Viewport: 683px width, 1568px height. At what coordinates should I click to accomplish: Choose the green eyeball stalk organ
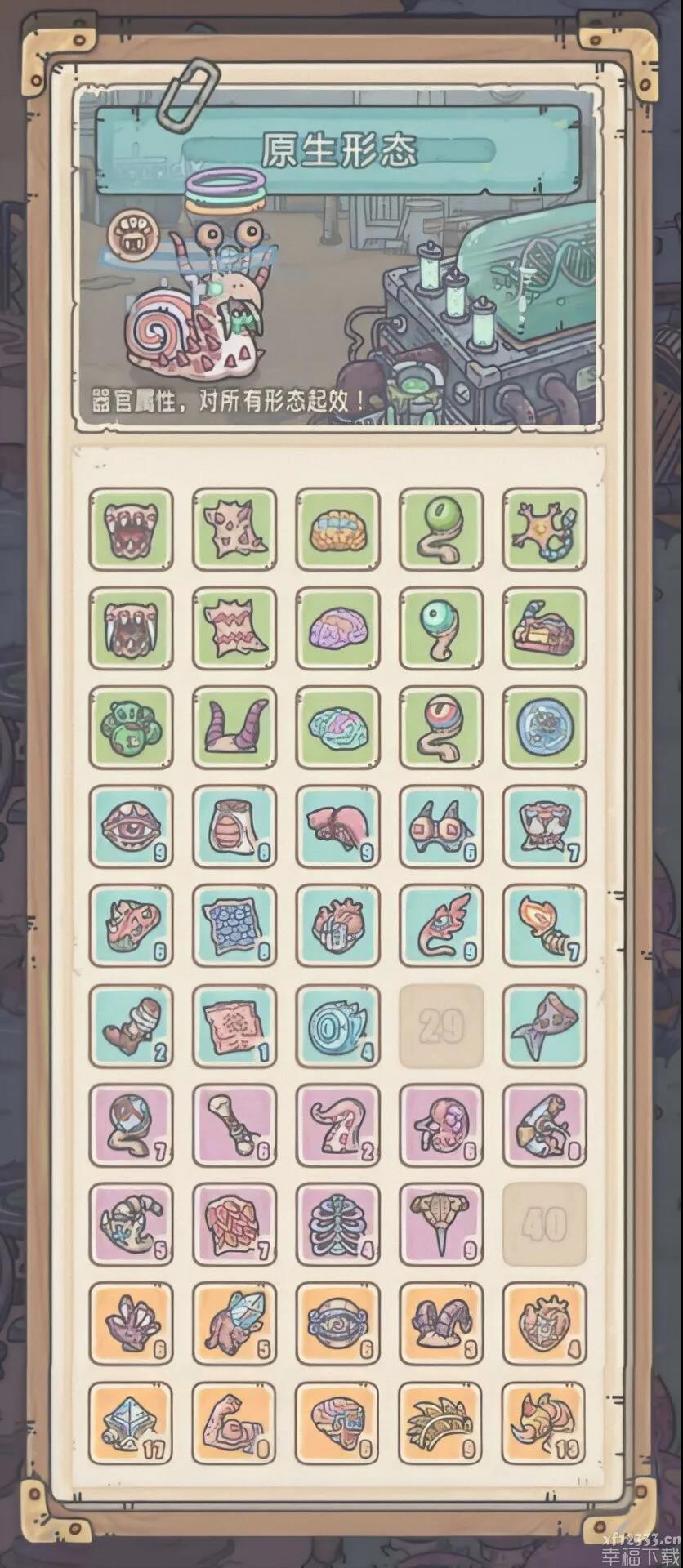440,528
